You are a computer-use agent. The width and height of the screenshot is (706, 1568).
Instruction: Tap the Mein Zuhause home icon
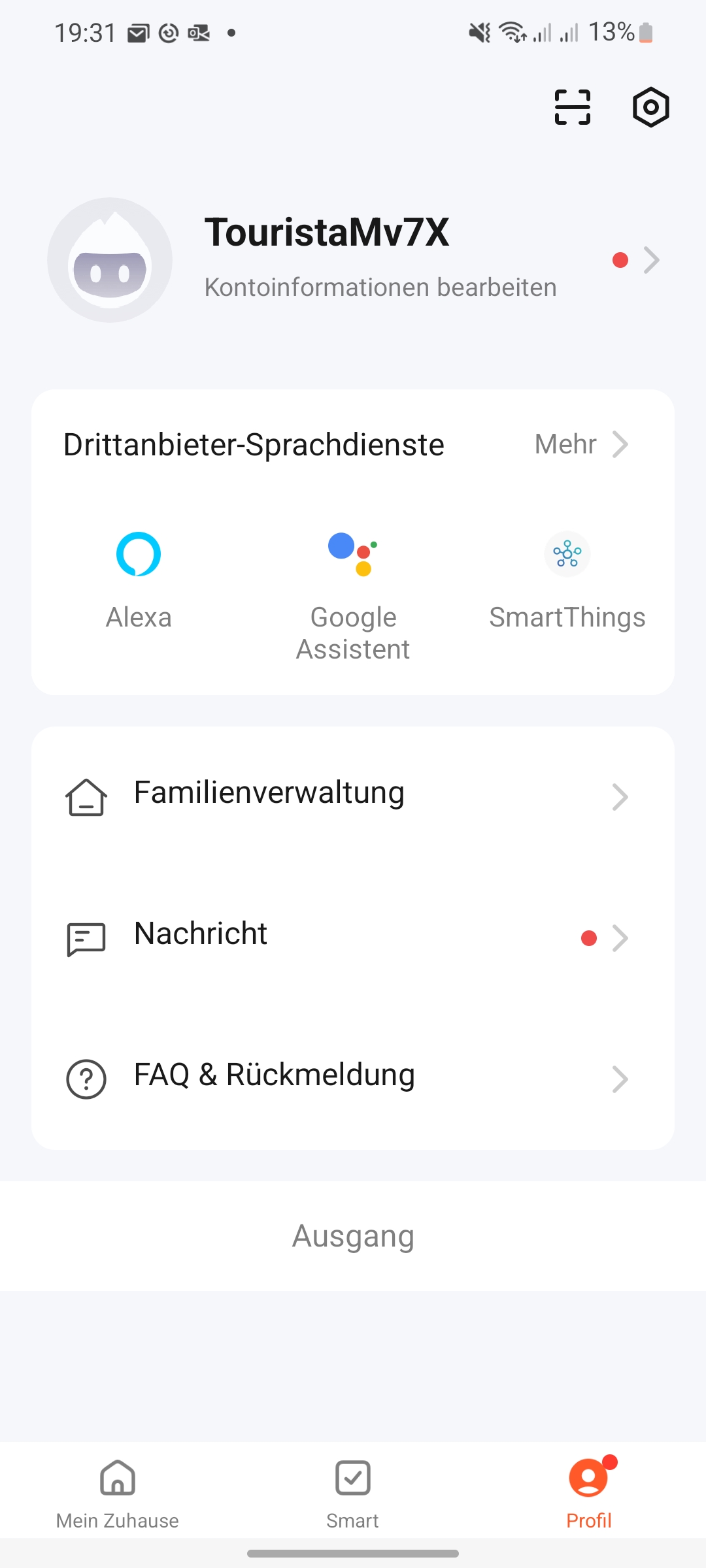tap(116, 1477)
